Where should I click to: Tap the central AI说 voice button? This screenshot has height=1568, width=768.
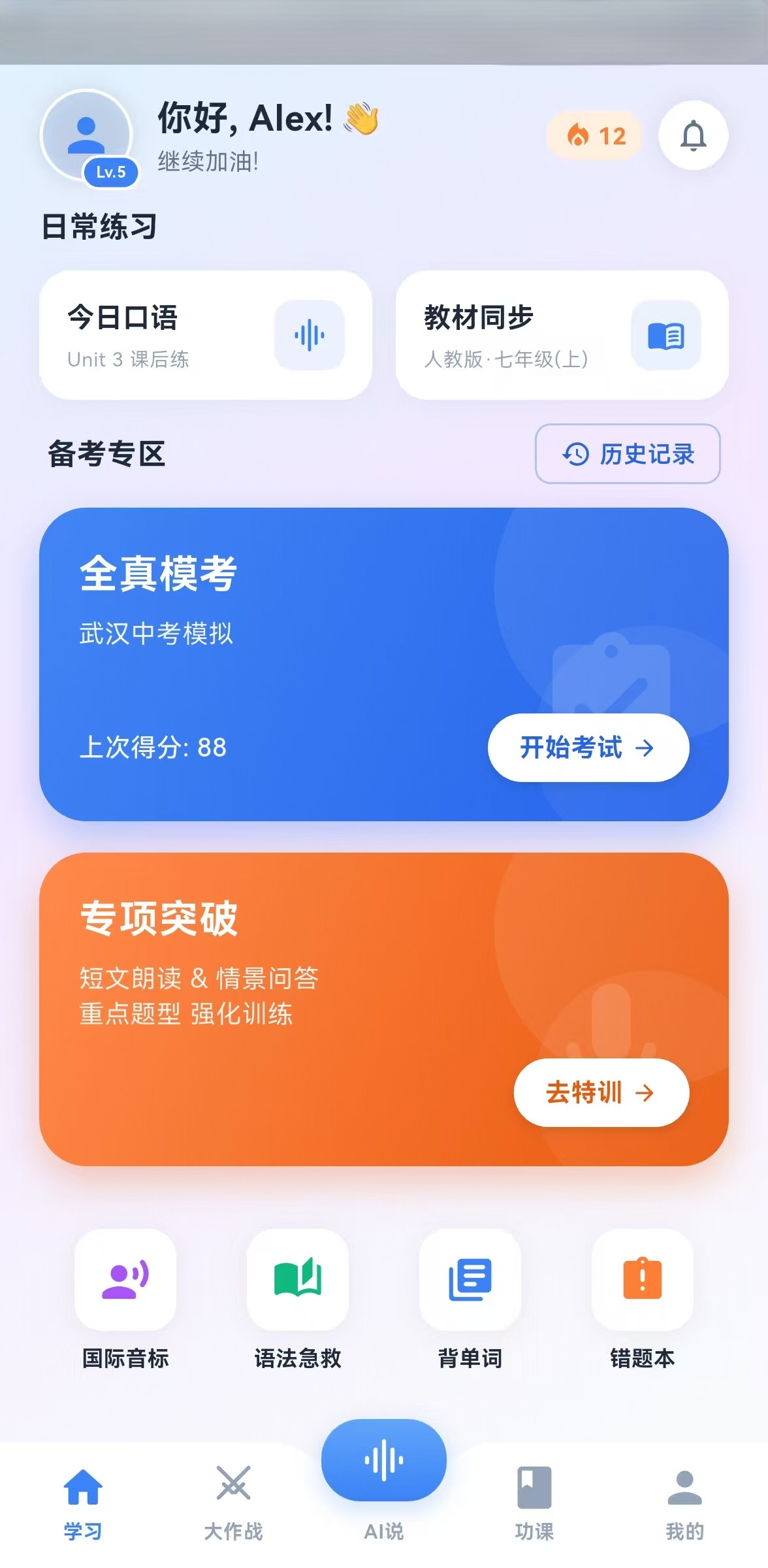click(384, 1461)
